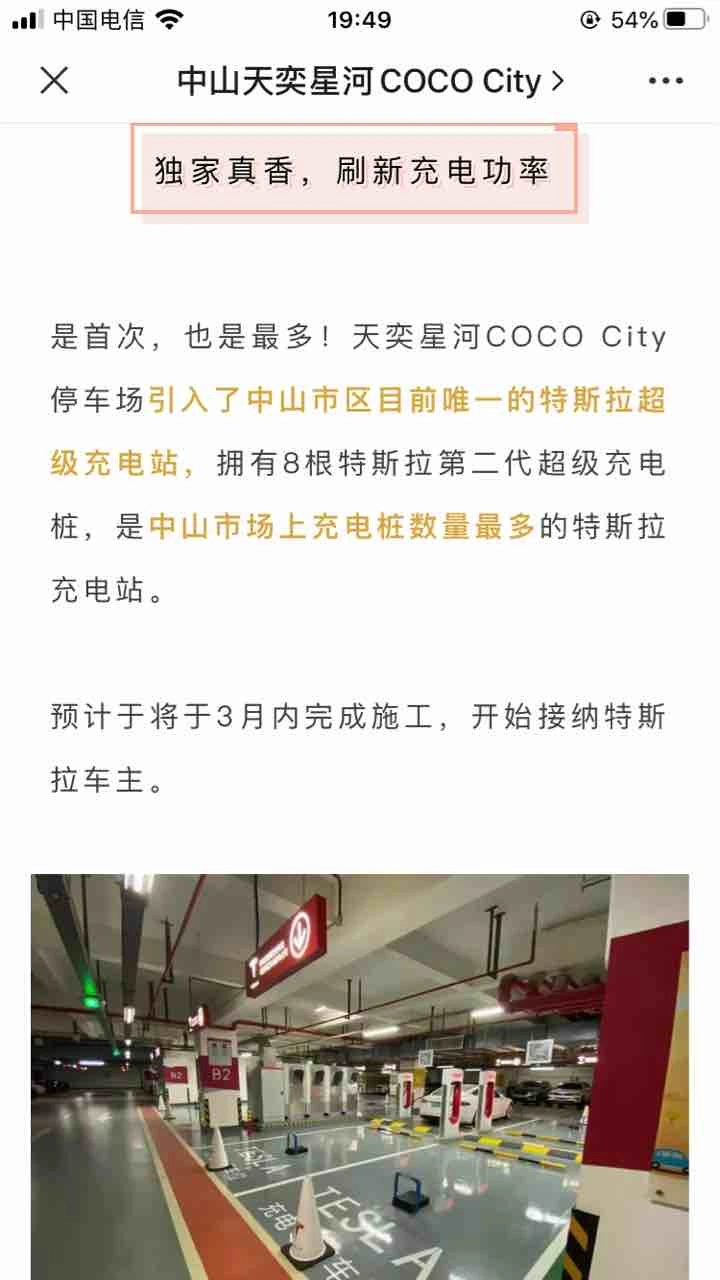The height and width of the screenshot is (1280, 720).
Task: Close the article page
Action: [x=54, y=81]
